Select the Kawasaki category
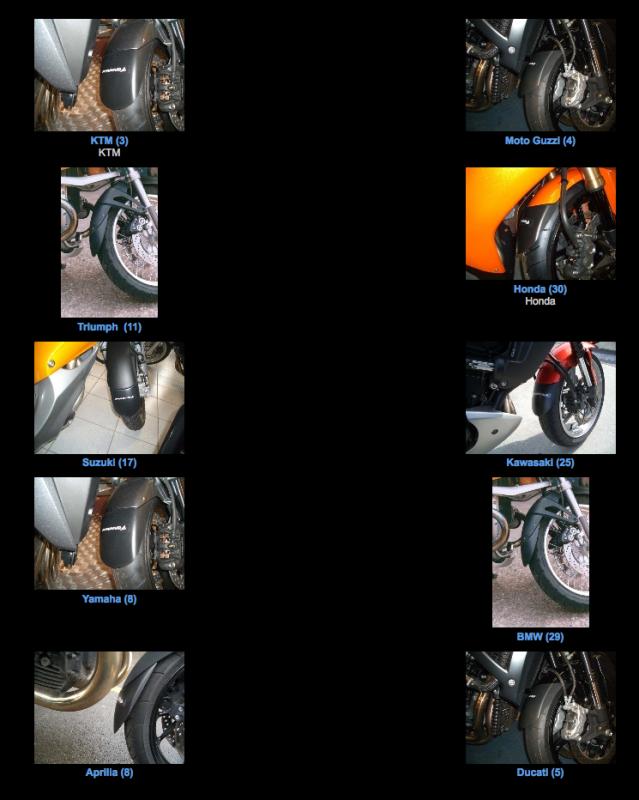 (539, 463)
